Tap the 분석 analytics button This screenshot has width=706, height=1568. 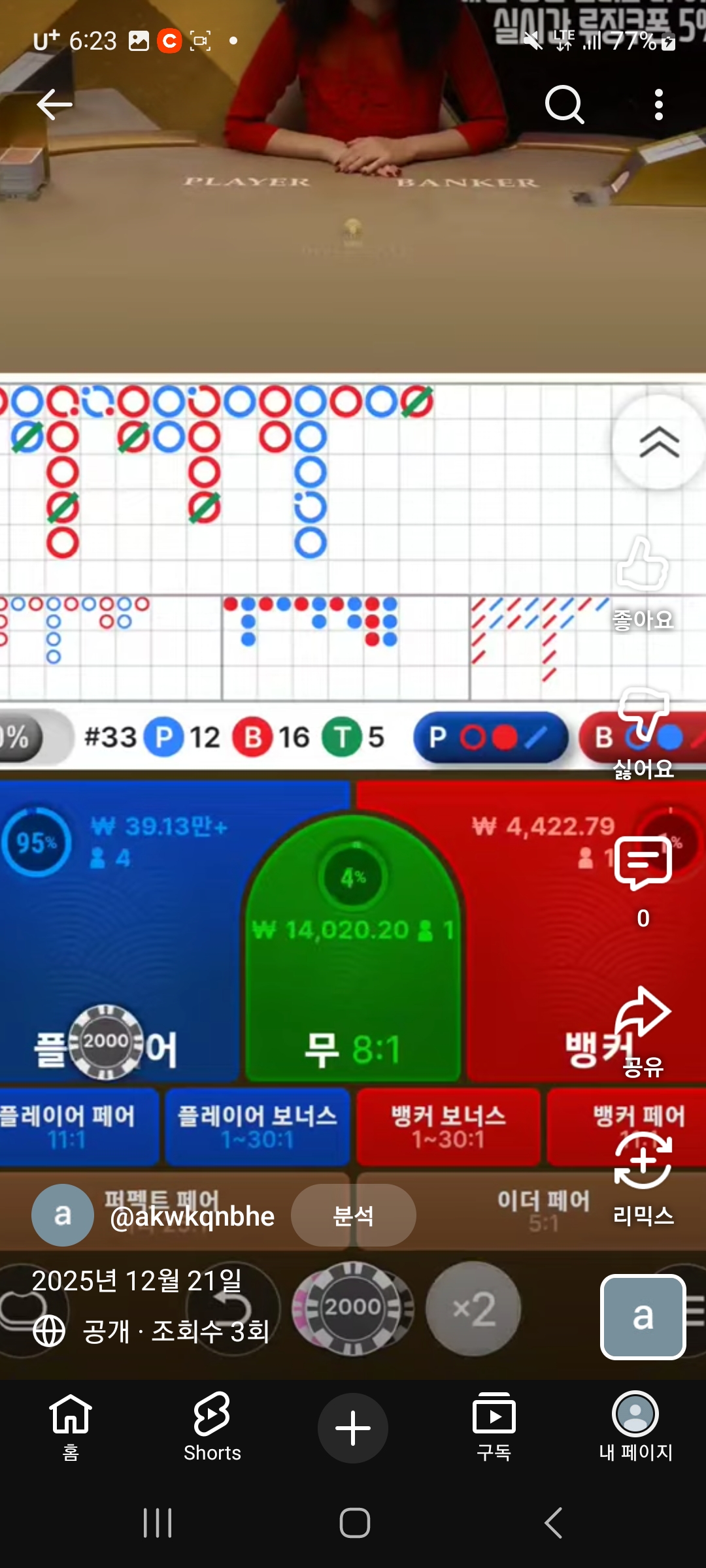click(353, 1216)
